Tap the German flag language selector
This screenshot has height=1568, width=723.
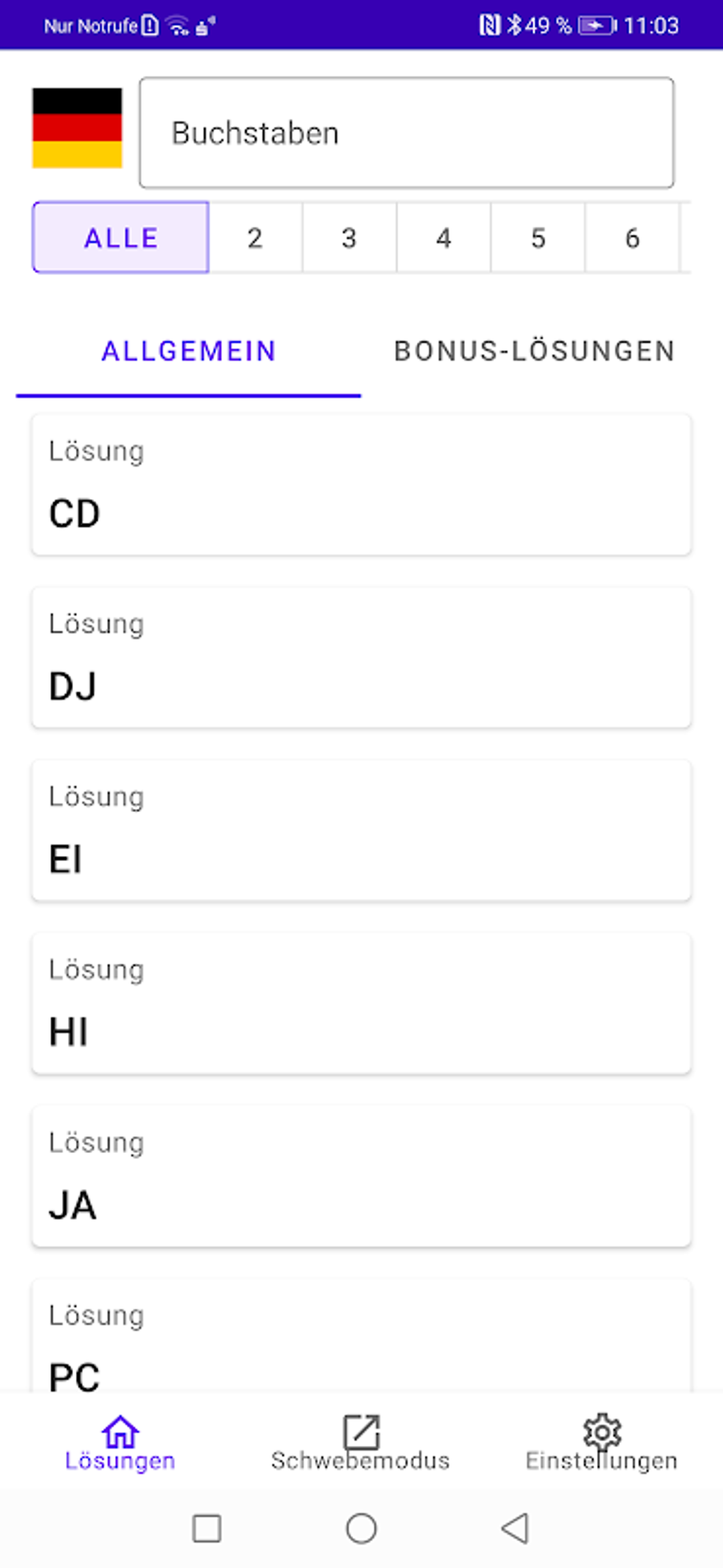coord(77,128)
